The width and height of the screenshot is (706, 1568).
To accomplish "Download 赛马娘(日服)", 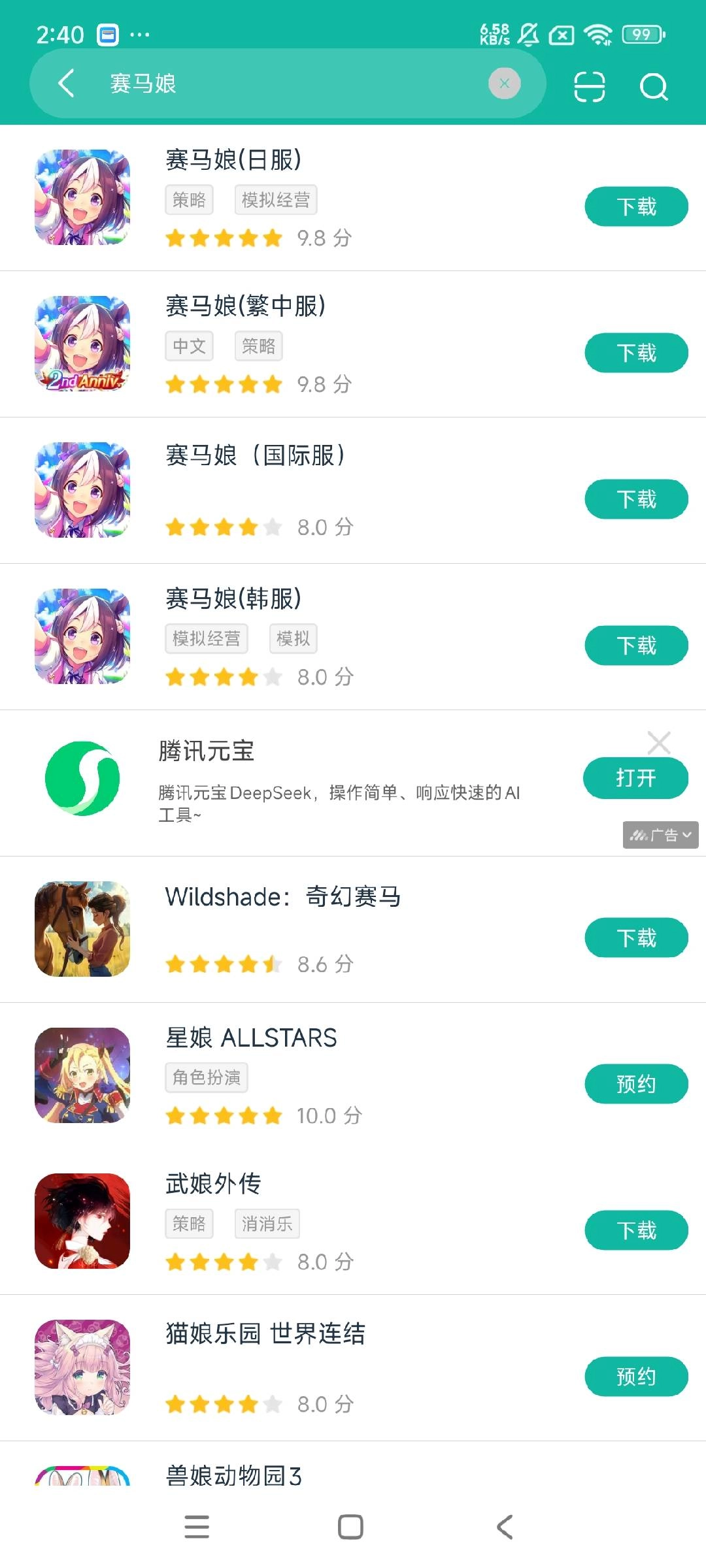I will click(x=635, y=206).
